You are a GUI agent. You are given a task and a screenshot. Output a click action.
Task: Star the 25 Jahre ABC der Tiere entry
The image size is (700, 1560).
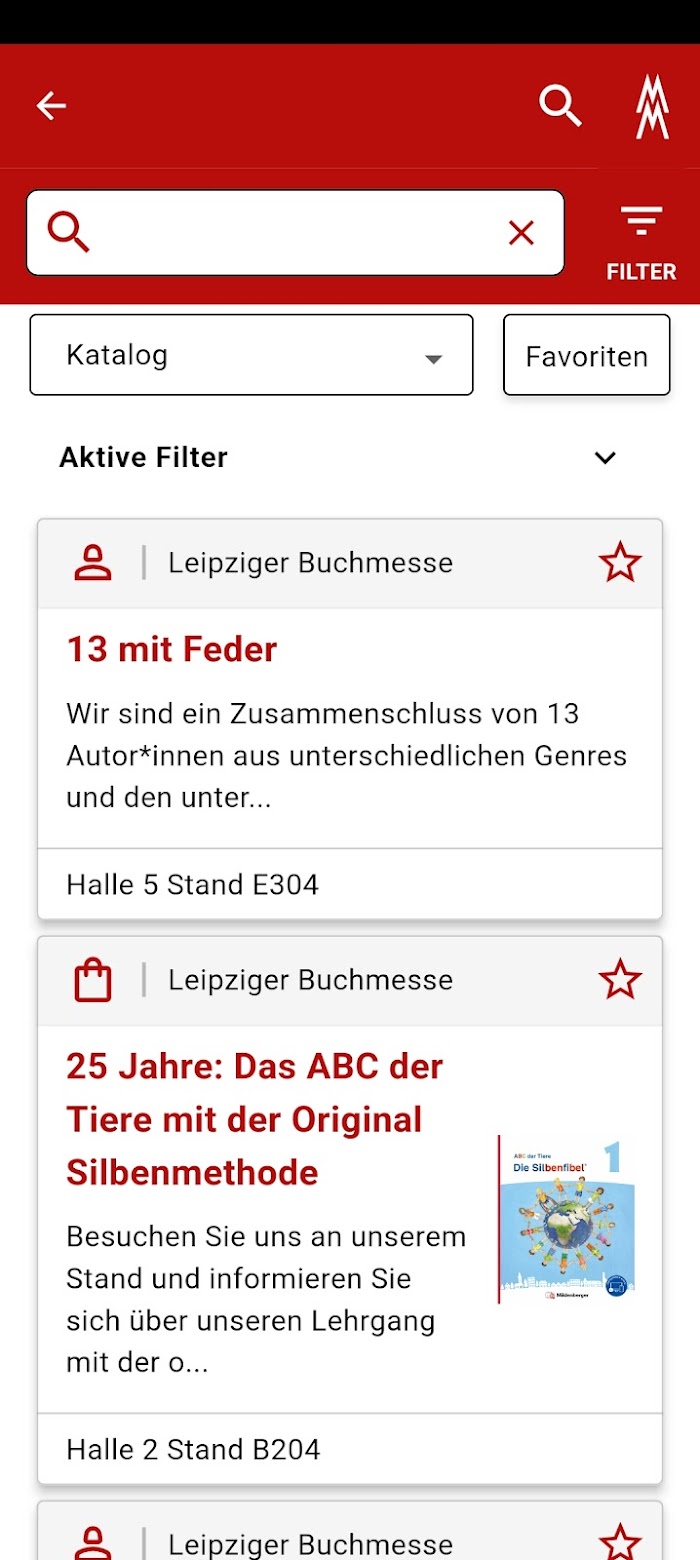620,980
